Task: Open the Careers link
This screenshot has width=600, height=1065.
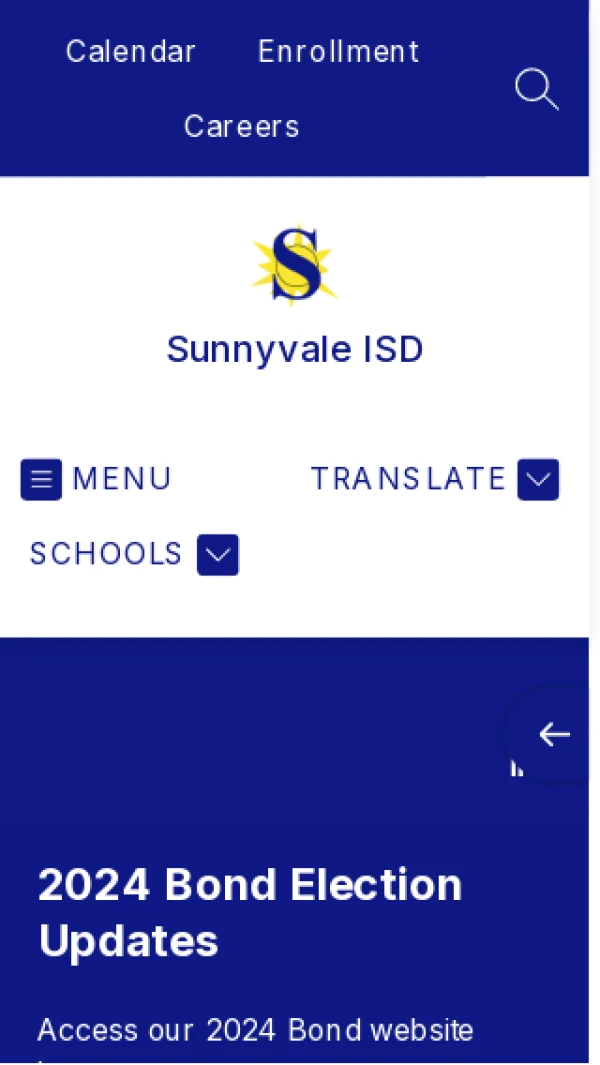Action: coord(241,126)
